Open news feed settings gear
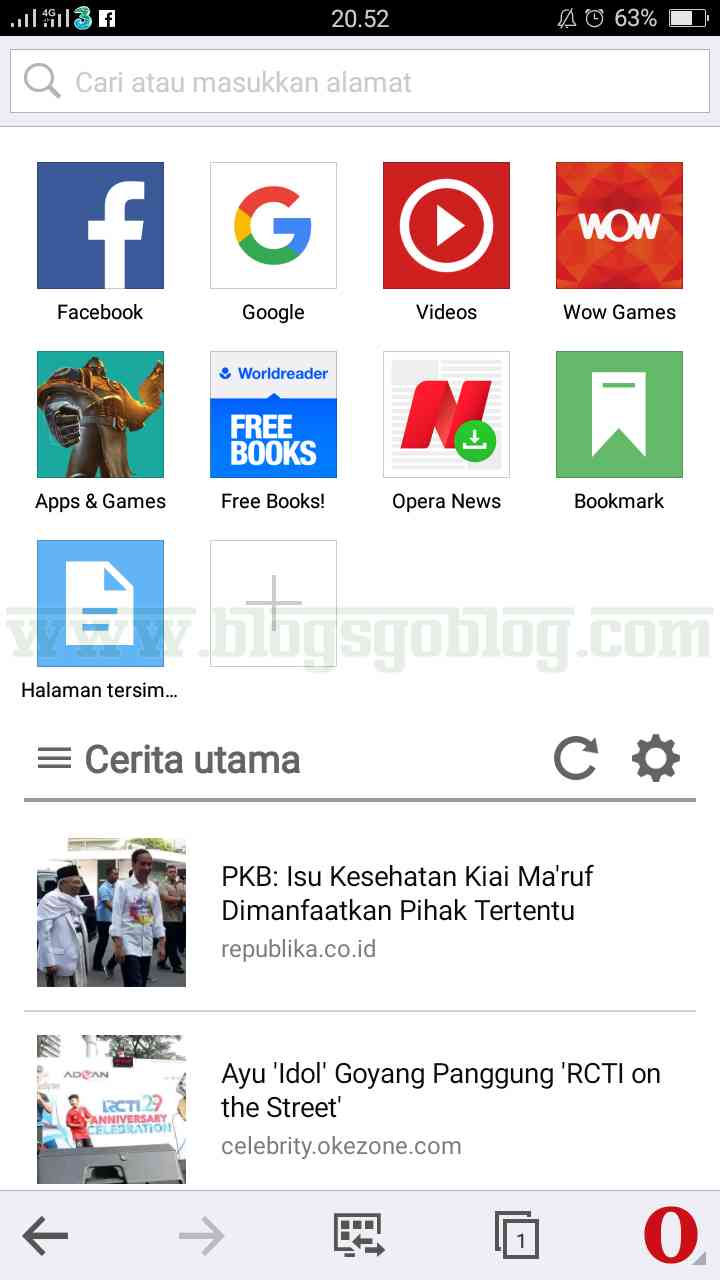Viewport: 720px width, 1280px height. [656, 759]
